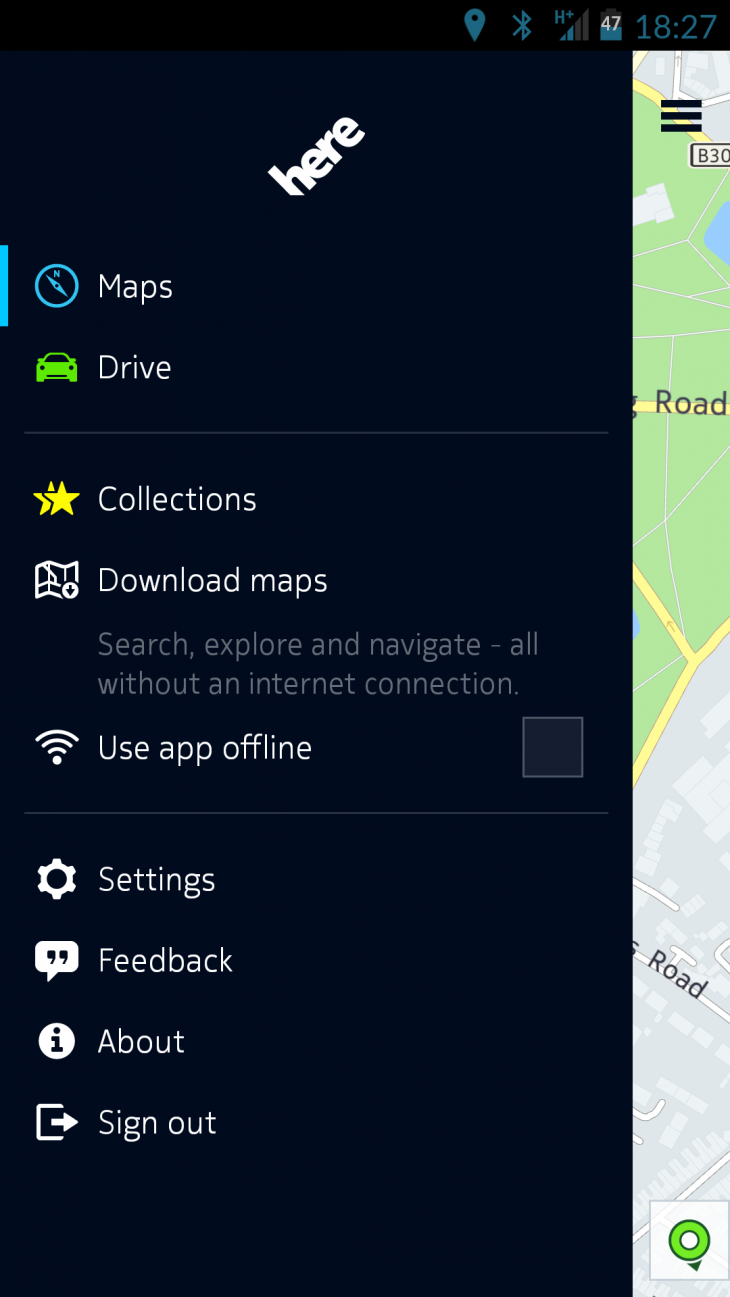Click the Sign out exit icon
The width and height of the screenshot is (730, 1297).
coord(57,1122)
